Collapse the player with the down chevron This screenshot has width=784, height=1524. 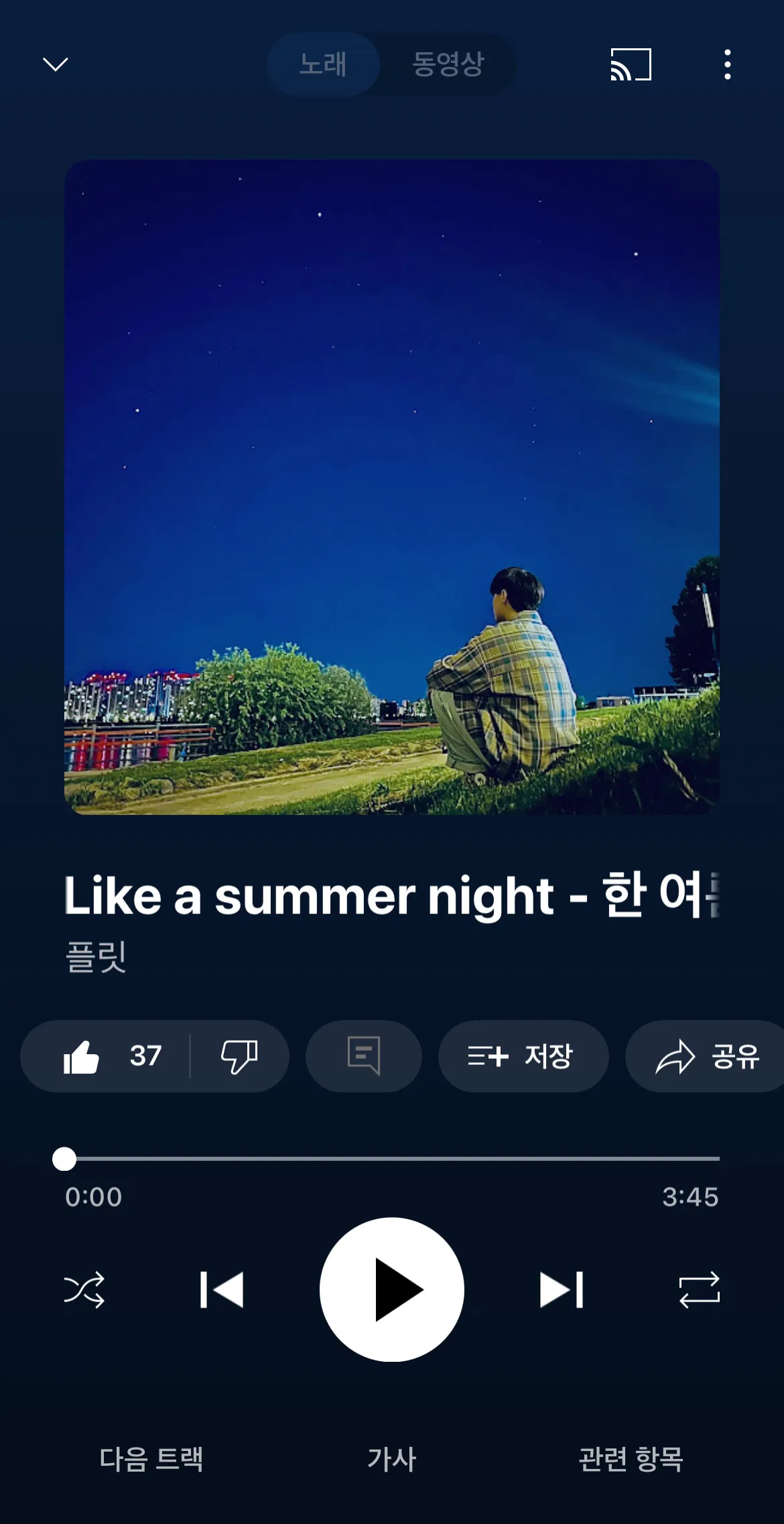pyautogui.click(x=56, y=64)
